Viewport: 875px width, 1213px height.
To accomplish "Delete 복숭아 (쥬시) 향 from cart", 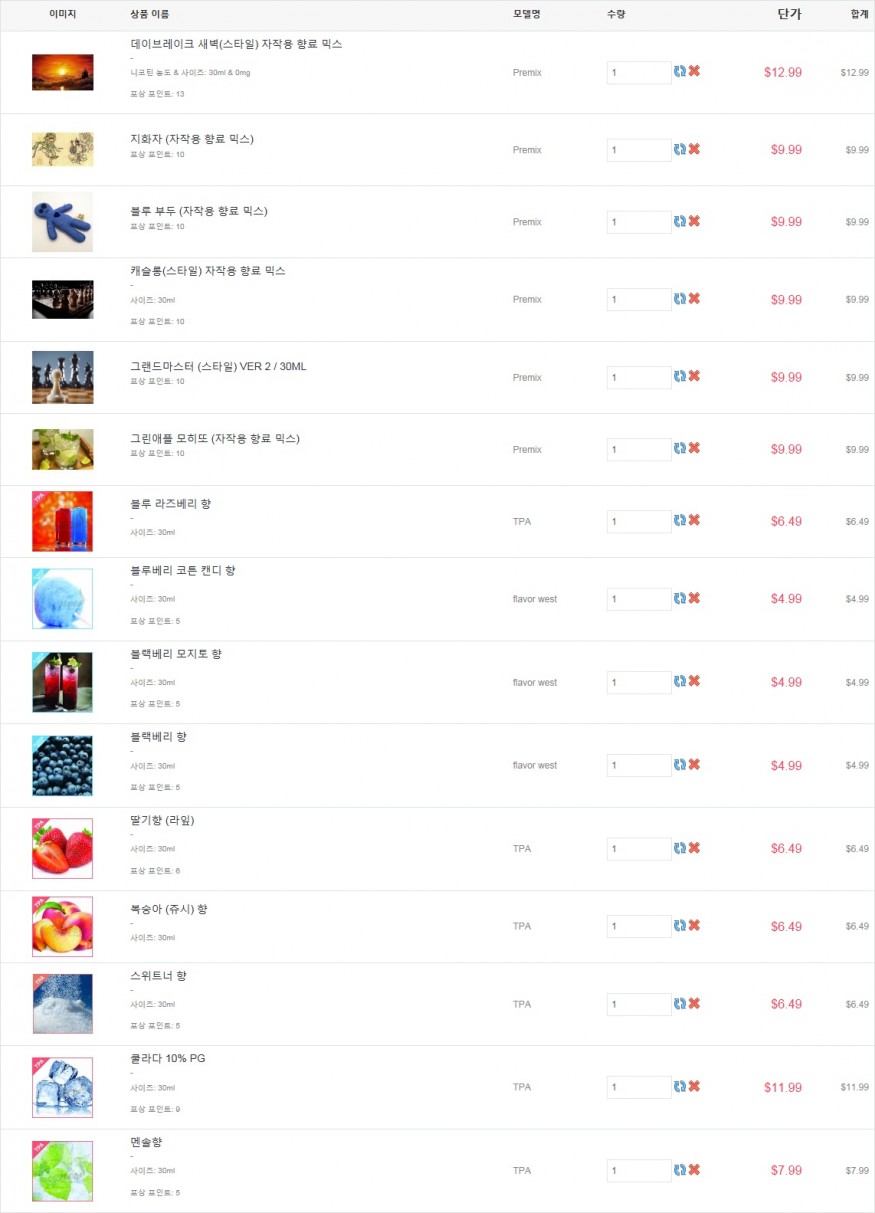I will pos(694,925).
